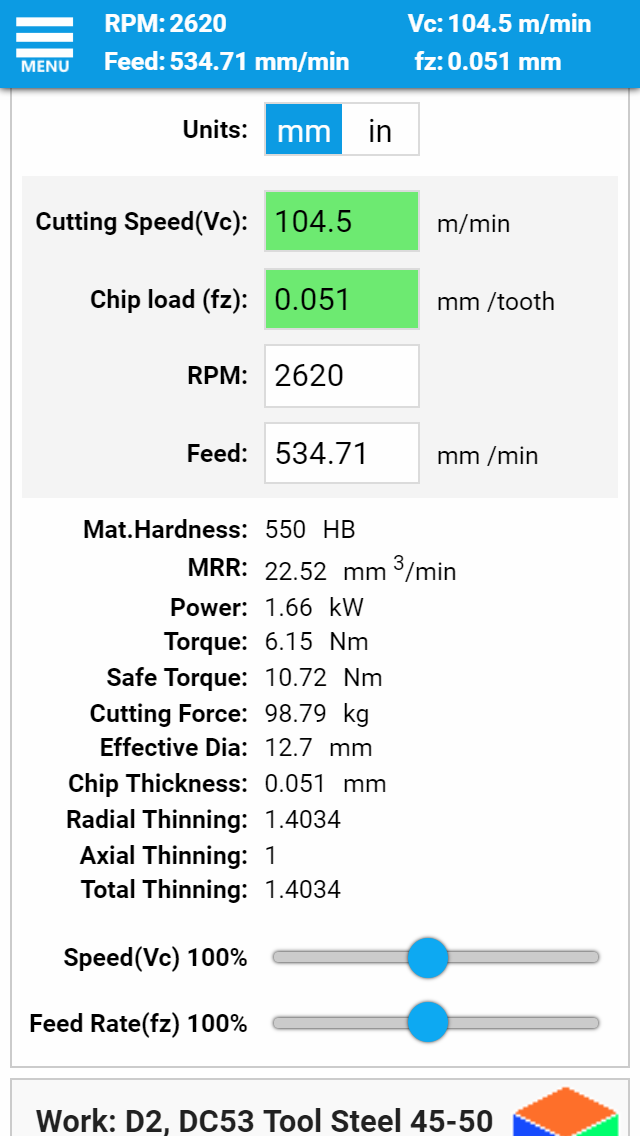
Task: Open the hamburger MENU button
Action: (x=44, y=44)
